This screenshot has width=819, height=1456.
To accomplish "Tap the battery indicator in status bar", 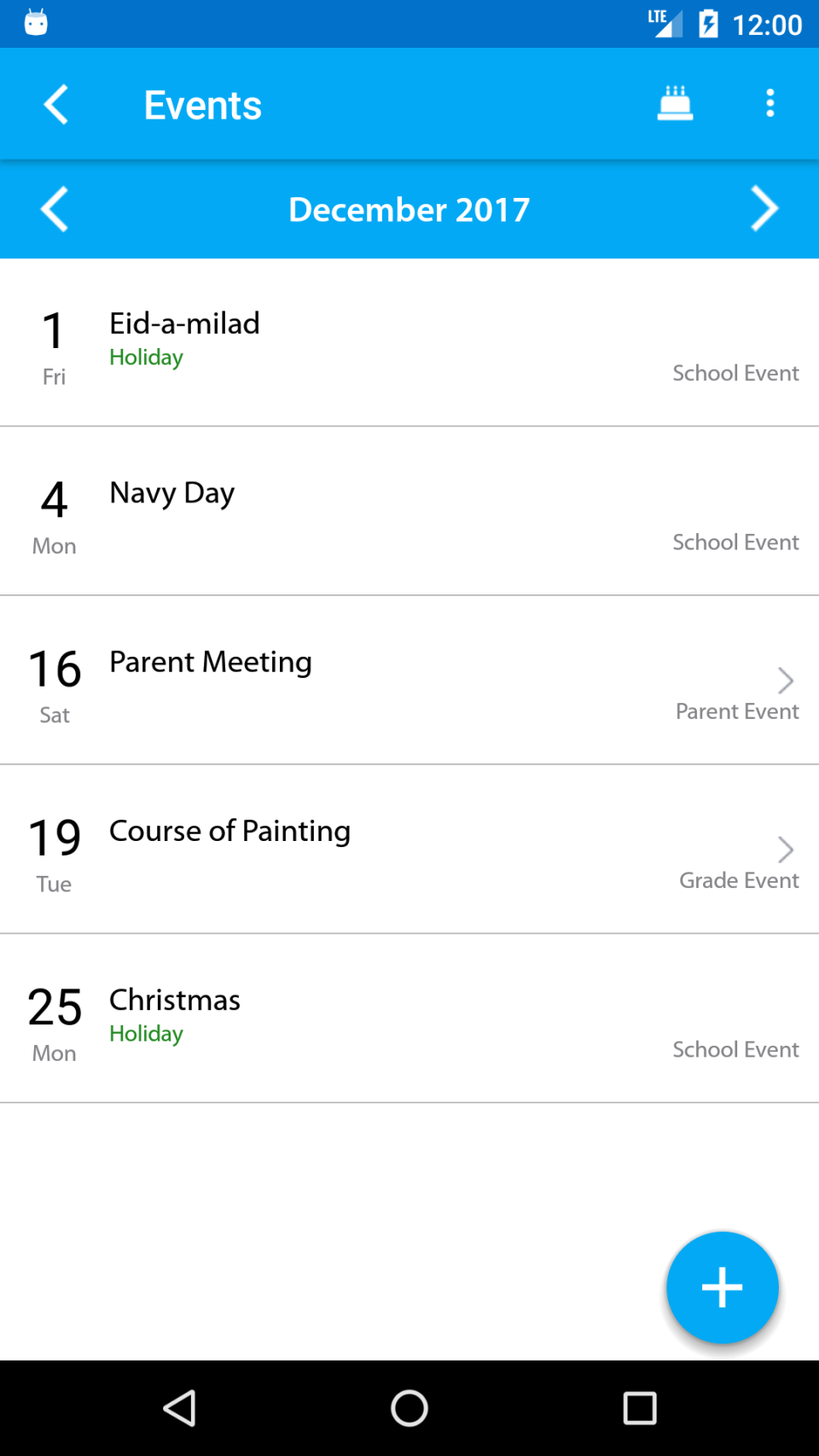I will pyautogui.click(x=709, y=23).
